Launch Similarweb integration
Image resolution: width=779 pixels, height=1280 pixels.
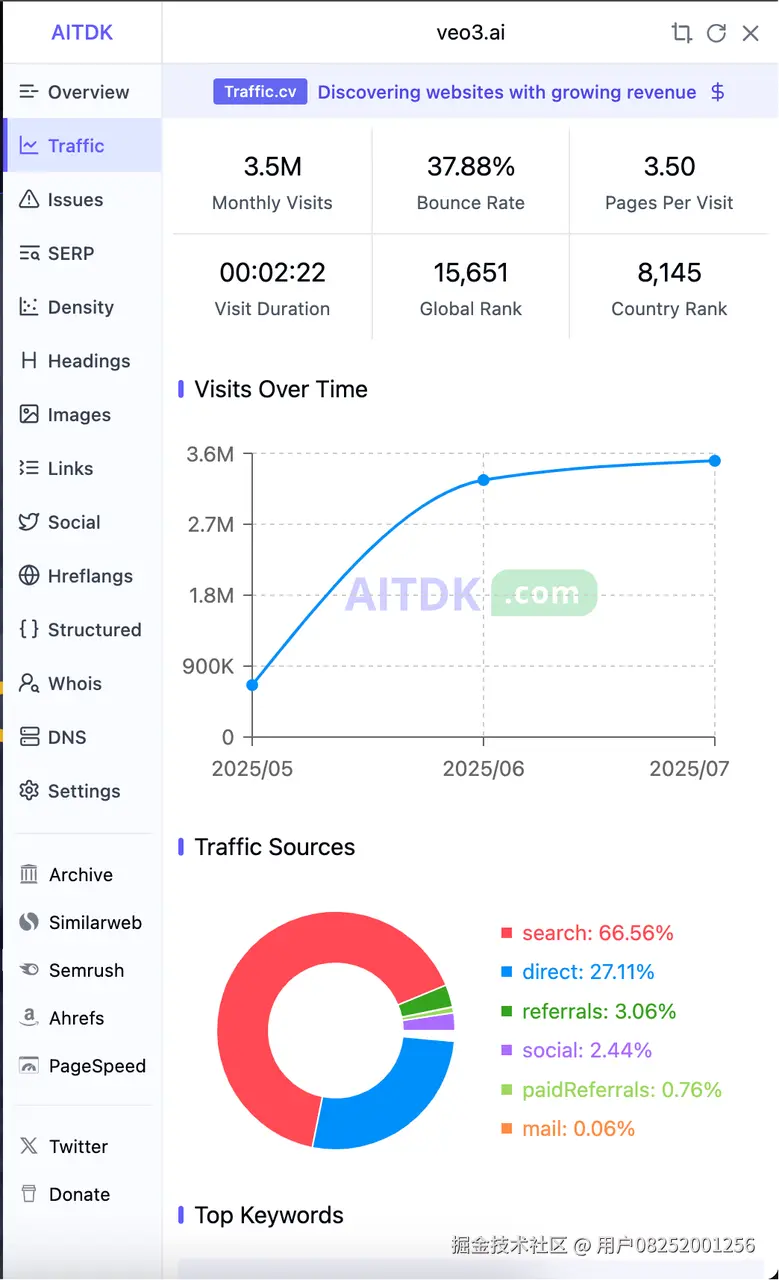[x=92, y=922]
